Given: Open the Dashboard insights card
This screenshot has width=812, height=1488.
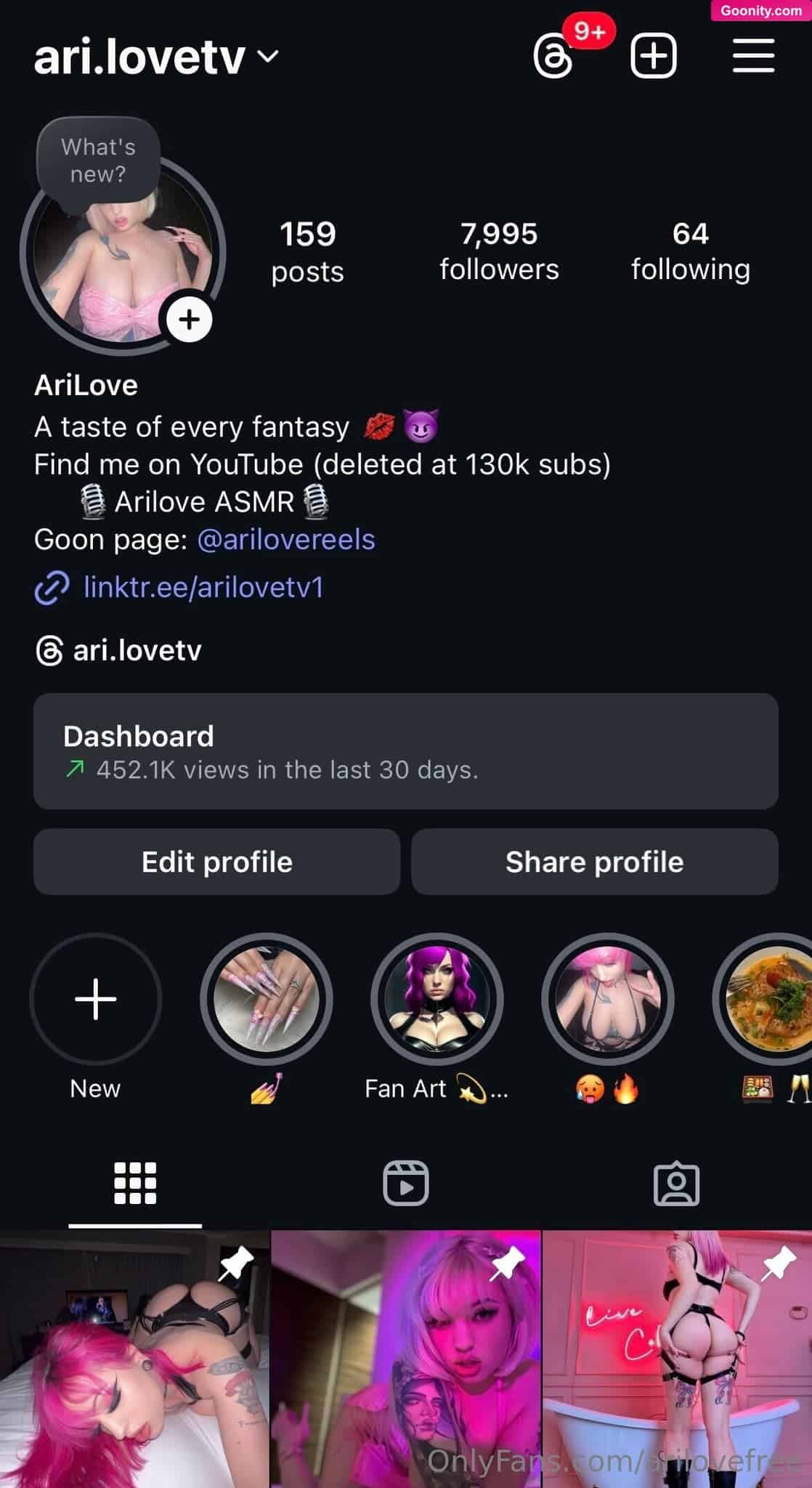Looking at the screenshot, I should 405,751.
